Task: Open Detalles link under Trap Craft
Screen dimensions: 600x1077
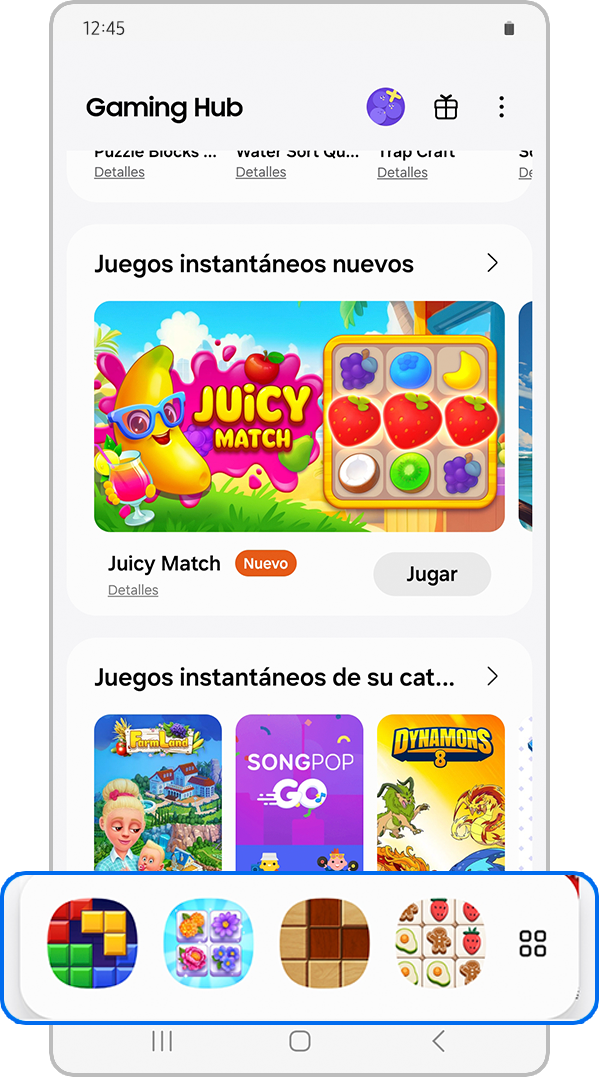Action: pyautogui.click(x=402, y=172)
